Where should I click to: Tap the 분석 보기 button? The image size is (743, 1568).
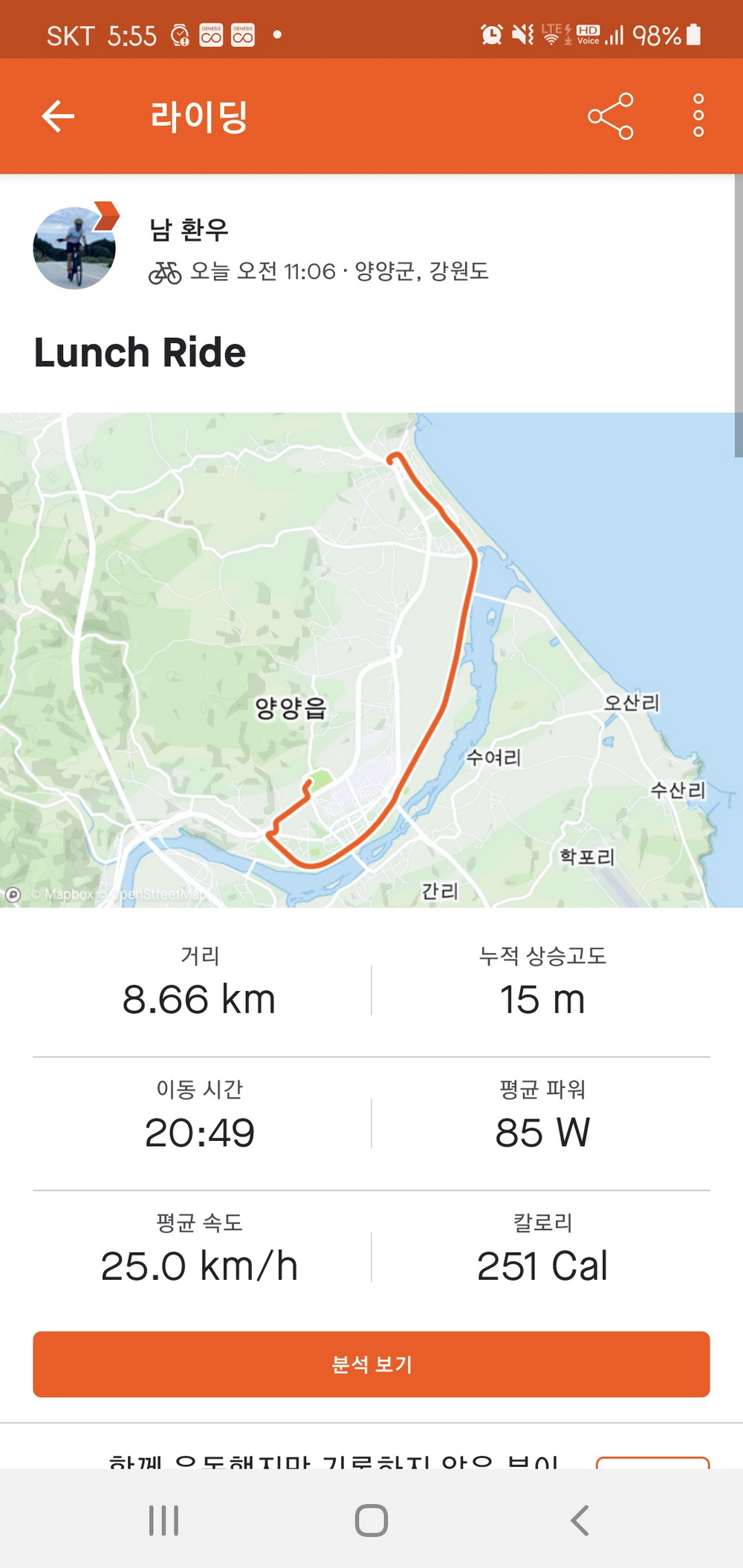click(x=371, y=1364)
